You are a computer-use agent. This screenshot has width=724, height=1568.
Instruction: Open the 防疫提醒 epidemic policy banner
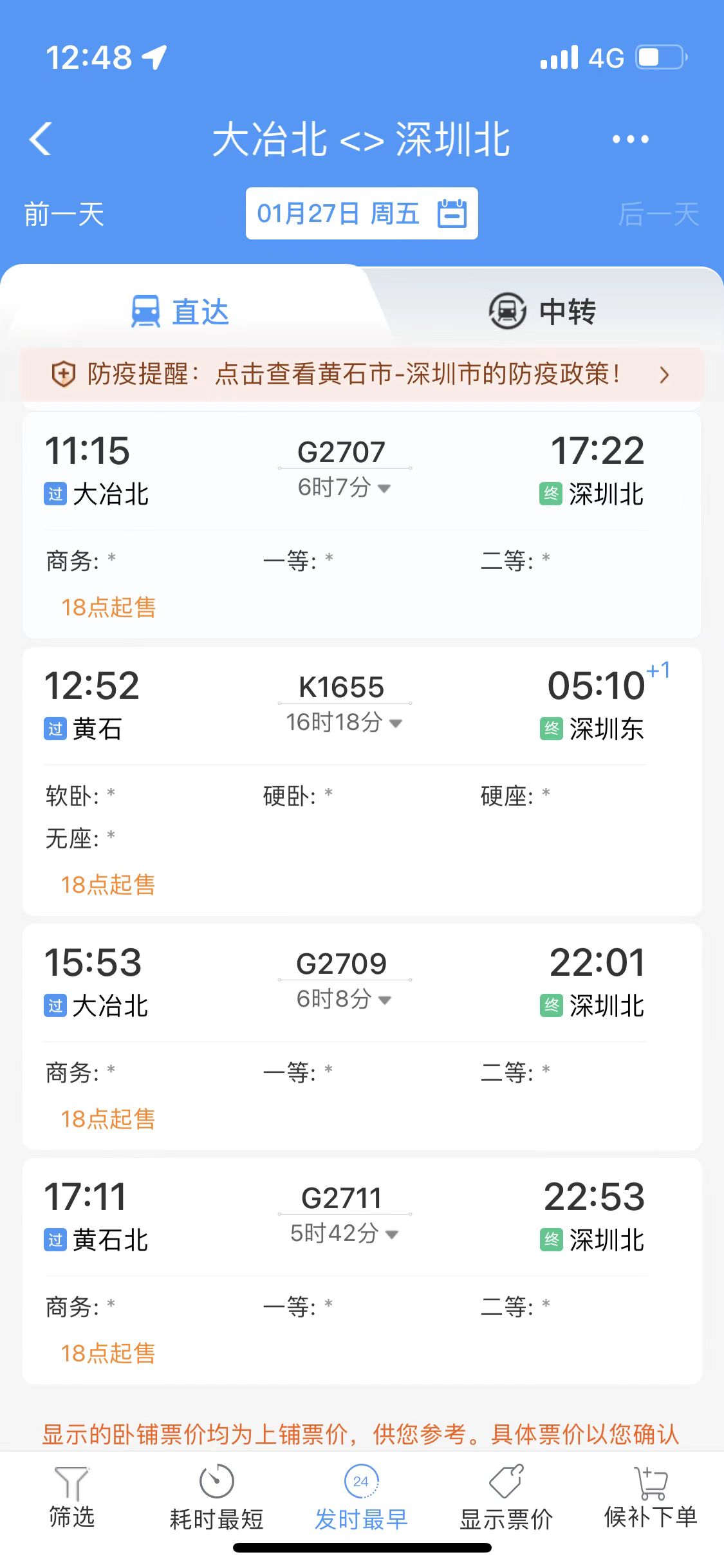(x=362, y=374)
